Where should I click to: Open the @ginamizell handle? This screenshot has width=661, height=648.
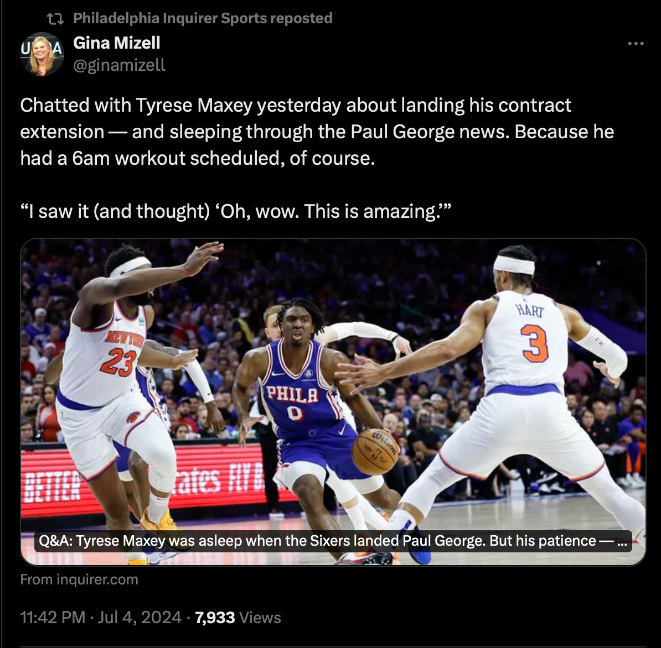(119, 65)
